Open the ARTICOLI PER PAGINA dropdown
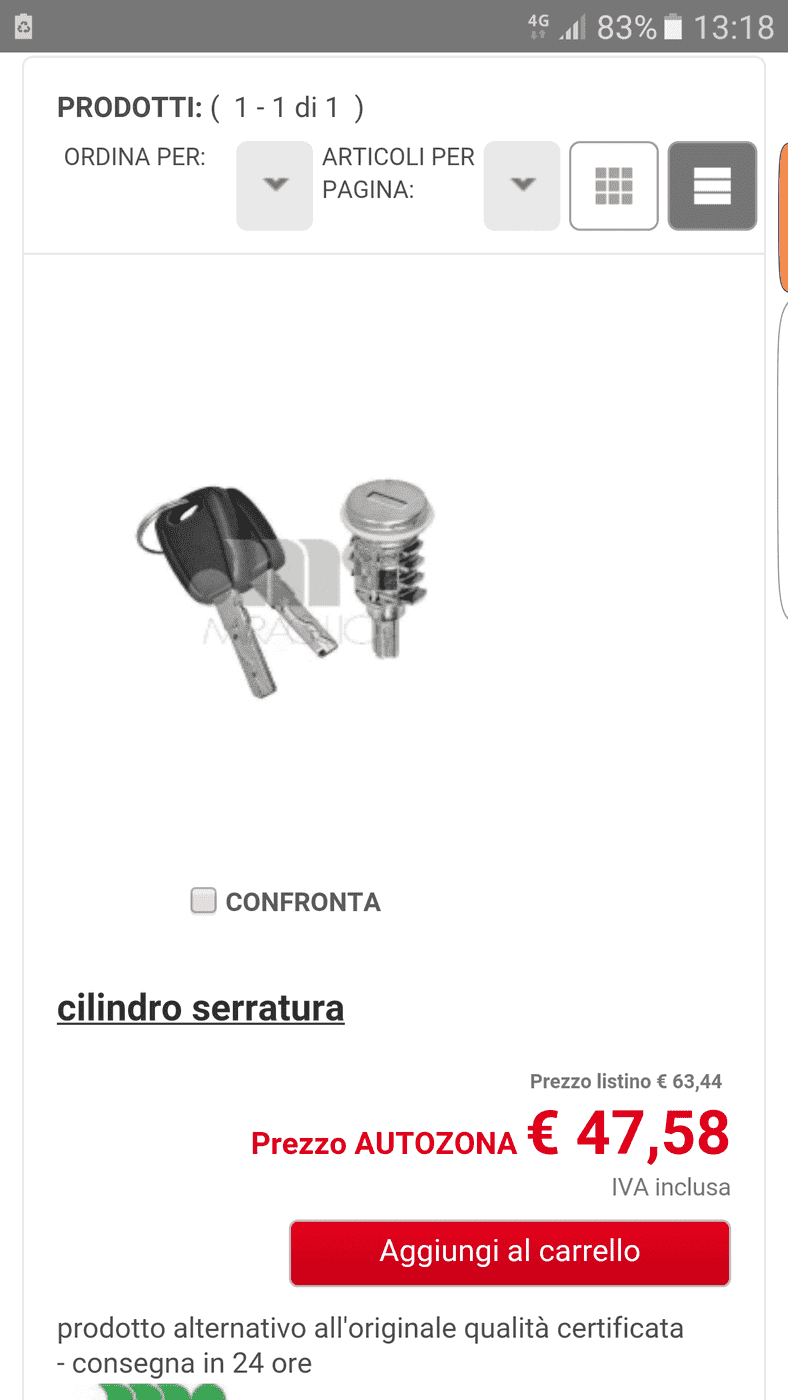The width and height of the screenshot is (788, 1400). (x=521, y=186)
